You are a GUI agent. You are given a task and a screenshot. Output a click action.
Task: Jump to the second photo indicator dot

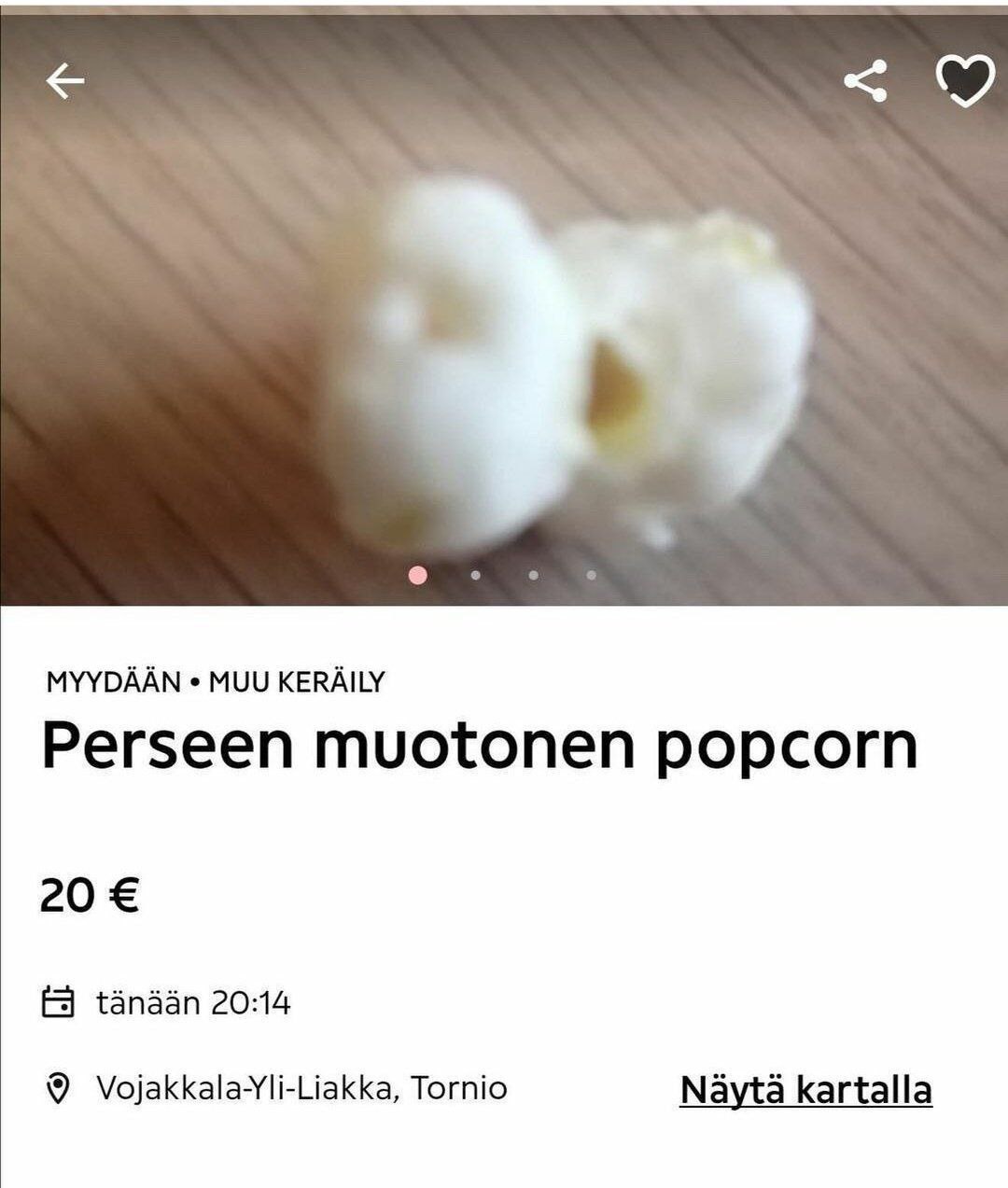click(x=476, y=575)
